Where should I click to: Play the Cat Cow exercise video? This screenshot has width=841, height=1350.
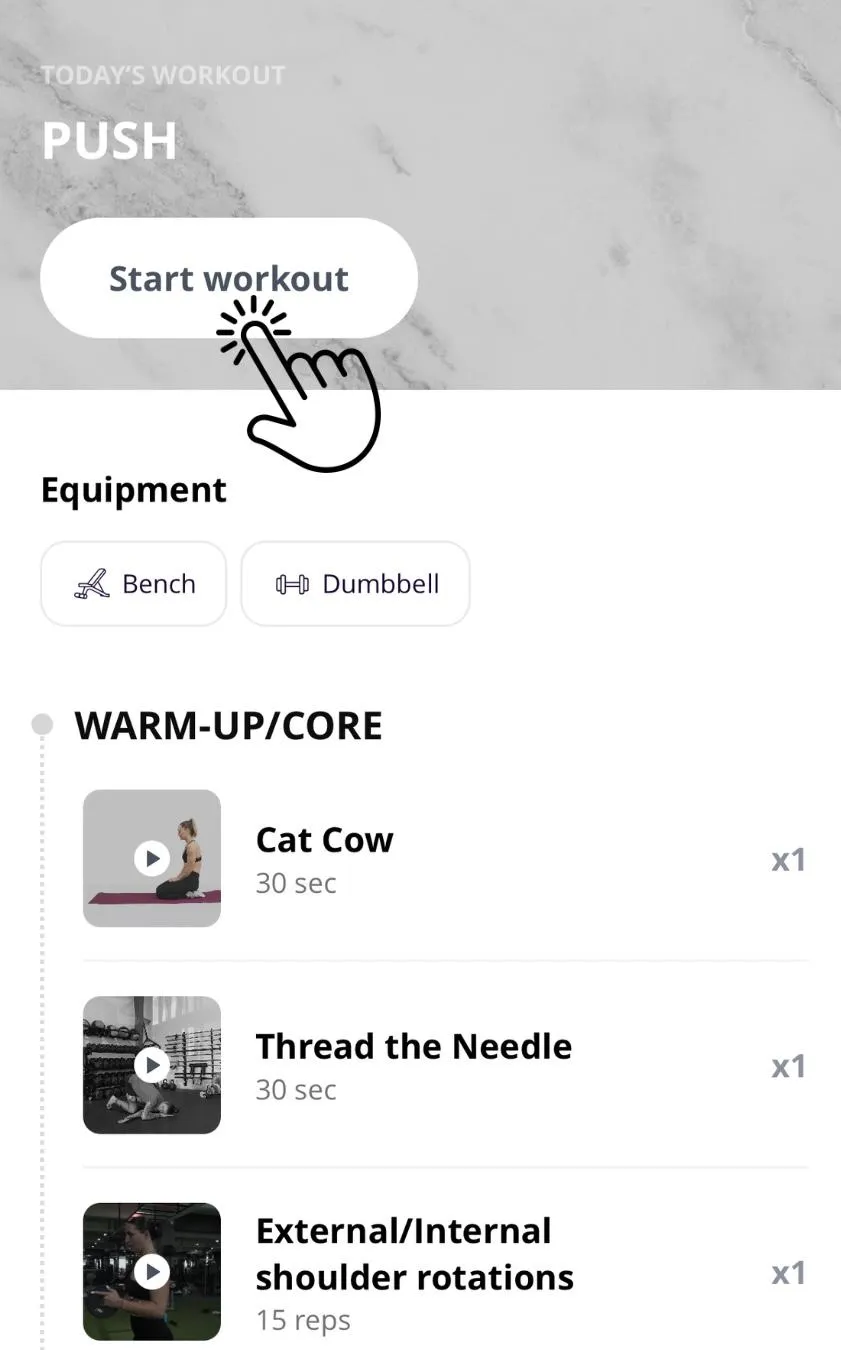point(152,858)
